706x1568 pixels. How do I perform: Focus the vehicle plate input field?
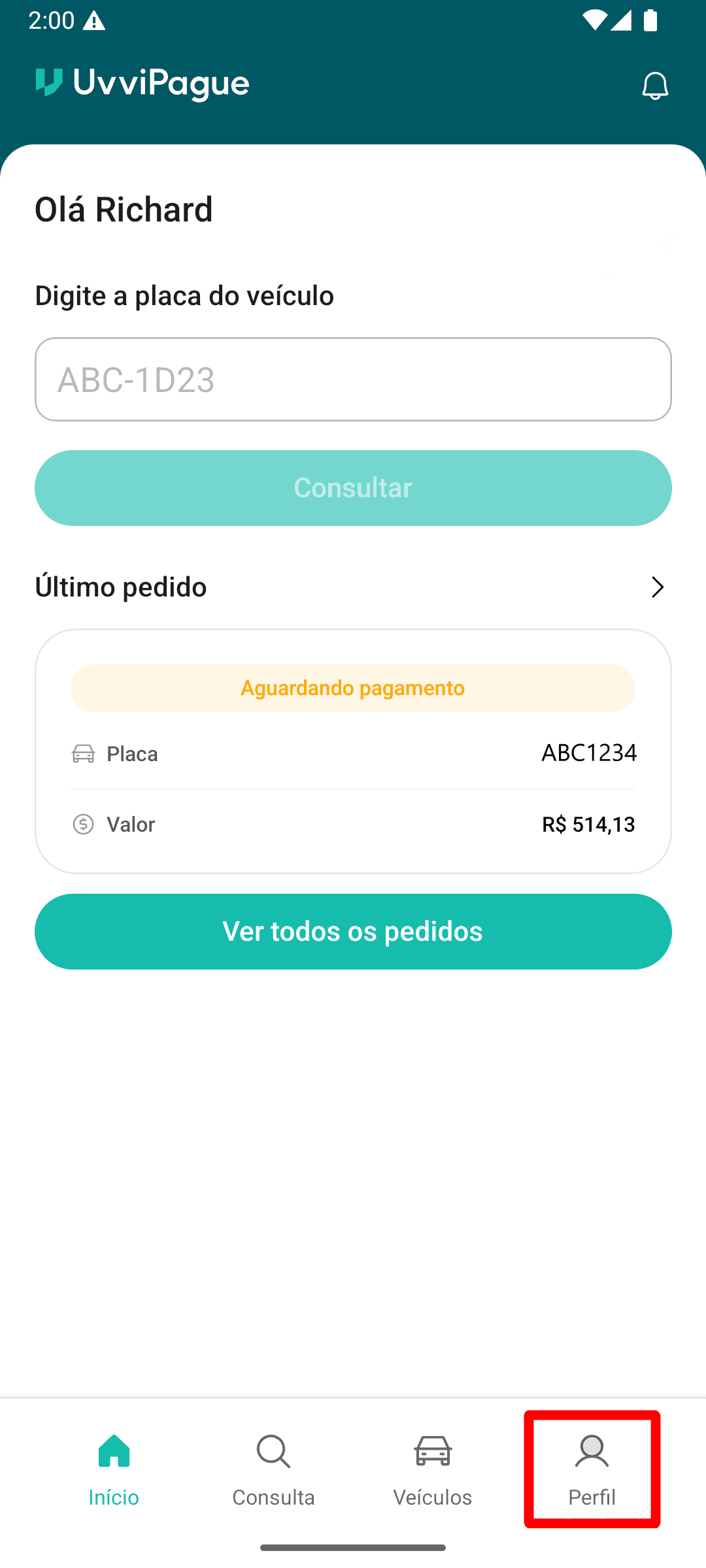[353, 380]
